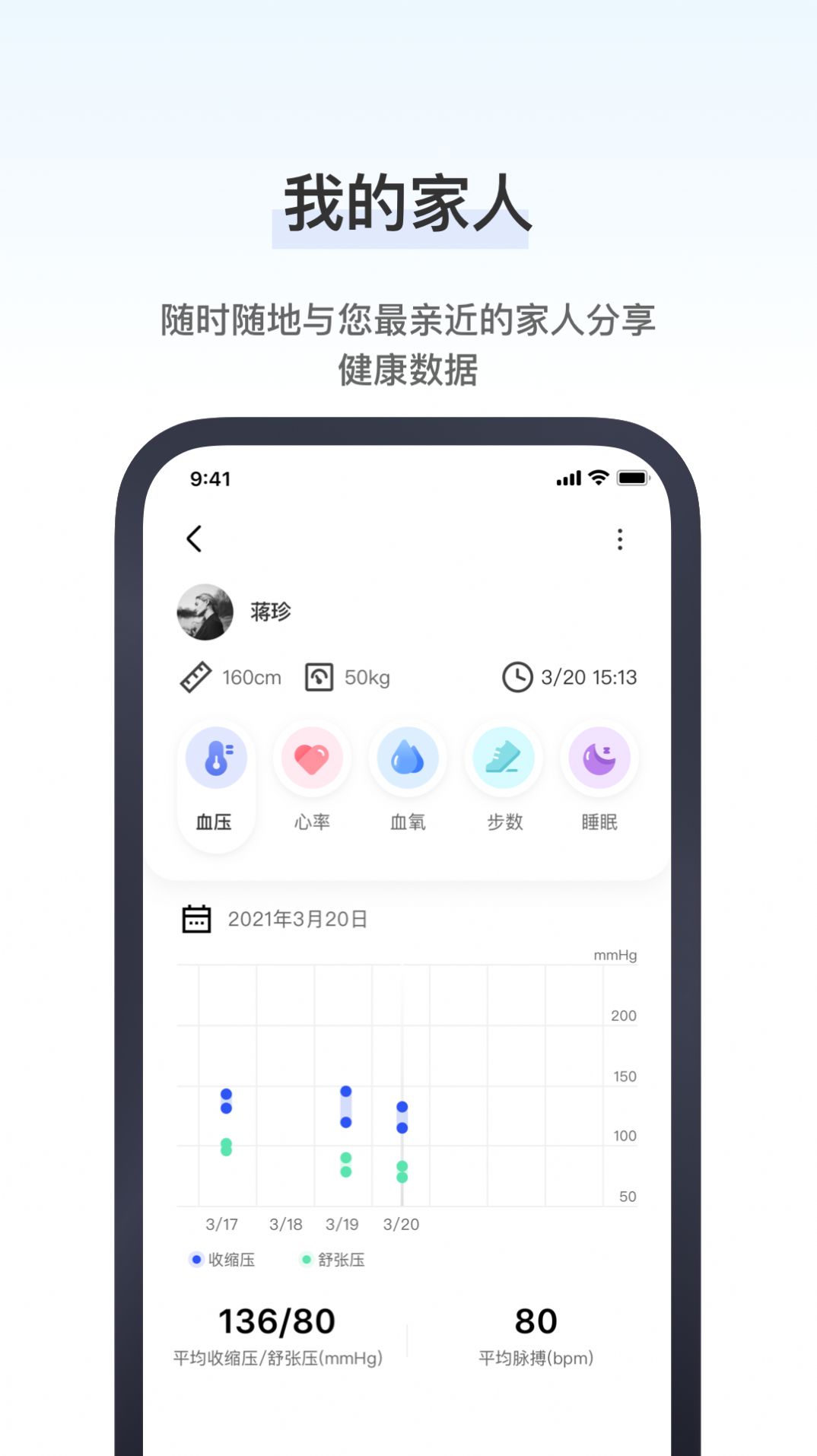Select the 睡眠 sleep icon

pyautogui.click(x=599, y=758)
